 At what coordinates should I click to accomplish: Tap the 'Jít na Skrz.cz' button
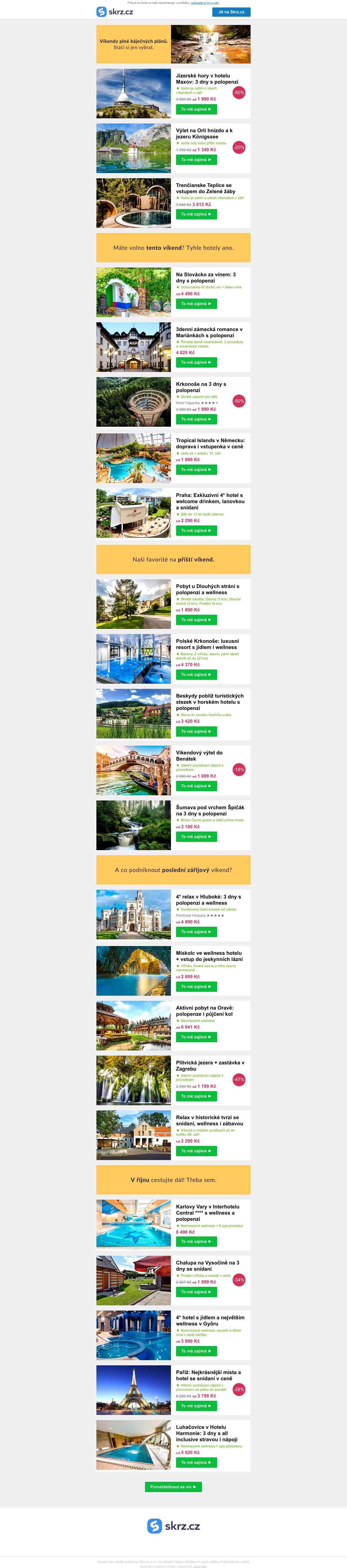click(x=231, y=12)
